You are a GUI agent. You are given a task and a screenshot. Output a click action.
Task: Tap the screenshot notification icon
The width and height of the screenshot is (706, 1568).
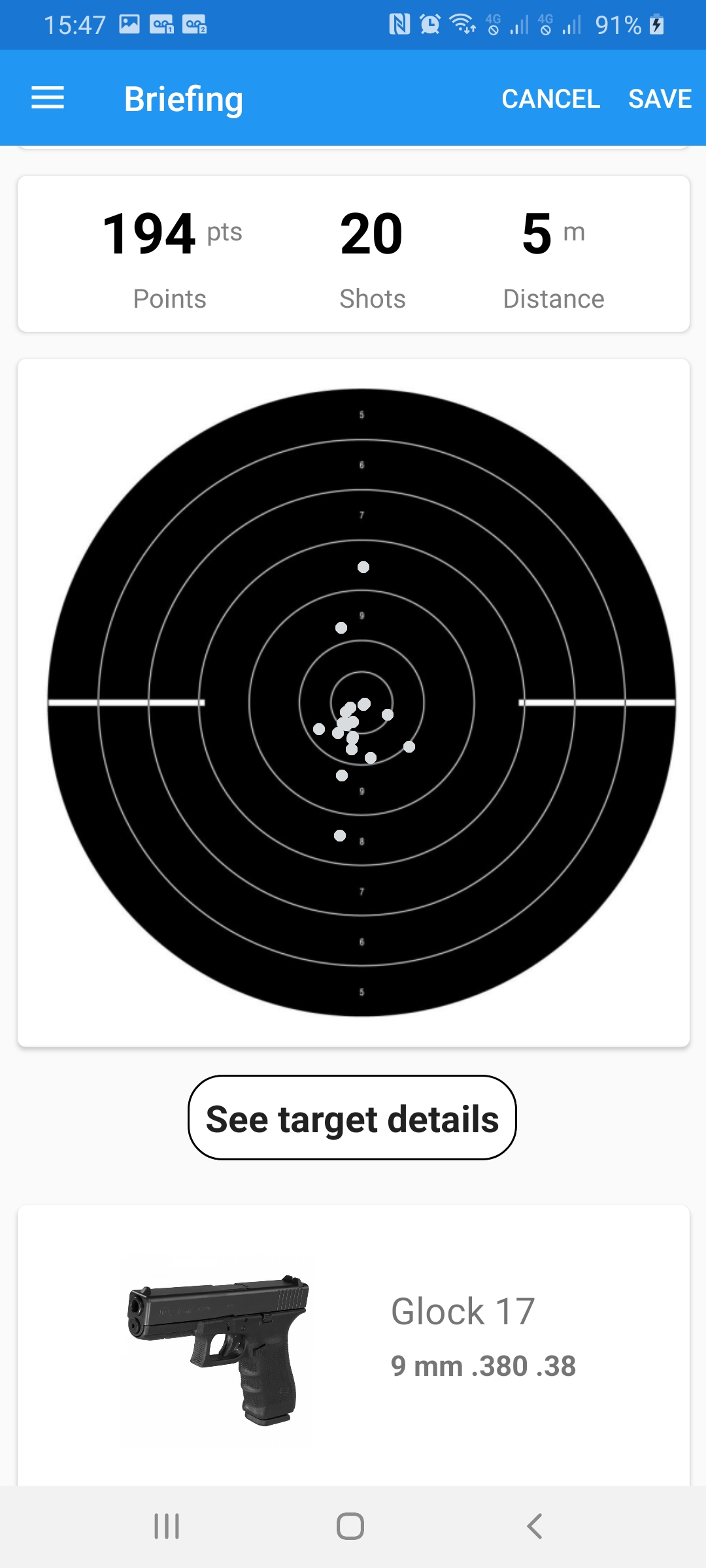[129, 24]
